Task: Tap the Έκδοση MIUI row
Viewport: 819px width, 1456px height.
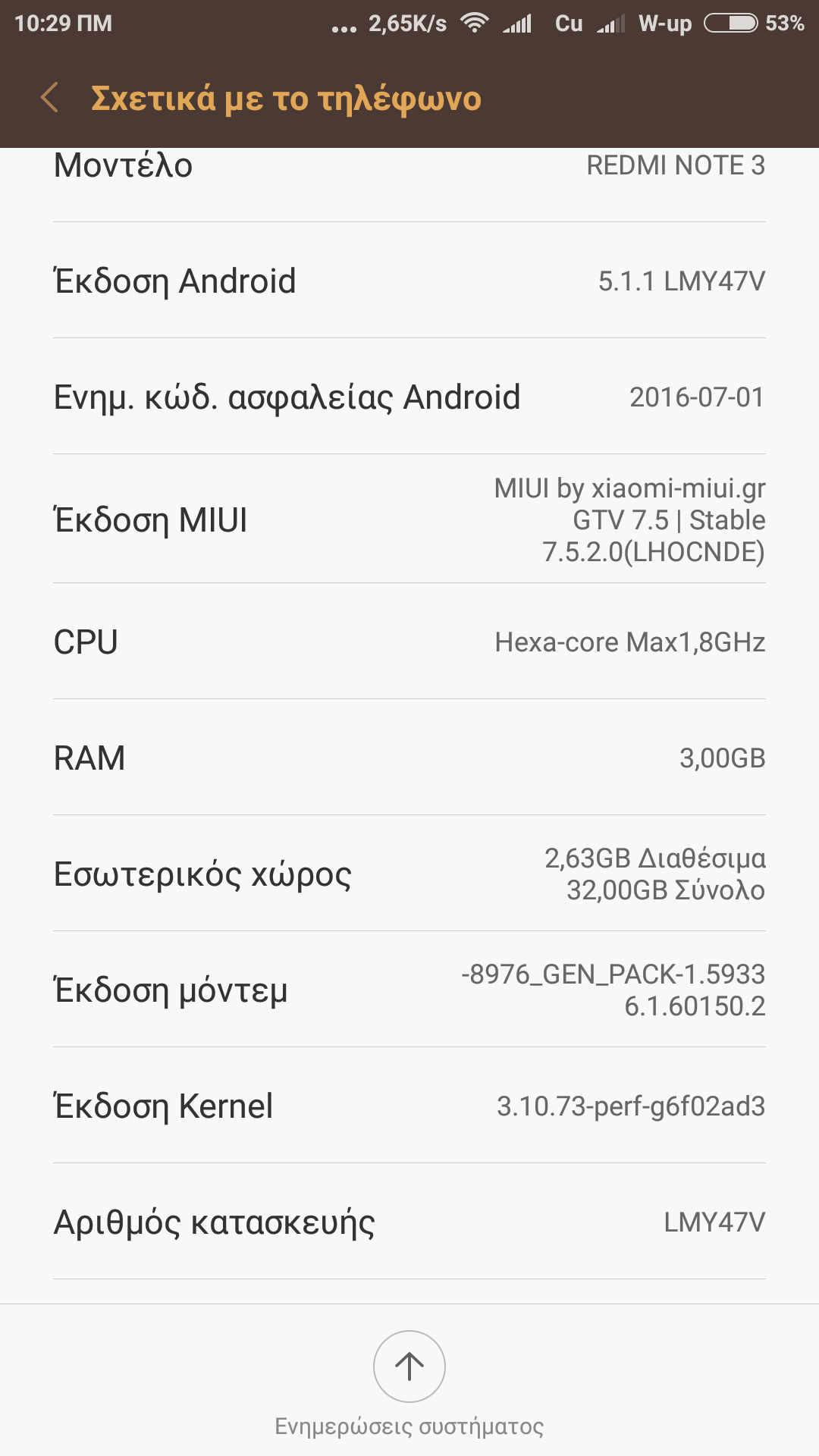Action: 409,519
